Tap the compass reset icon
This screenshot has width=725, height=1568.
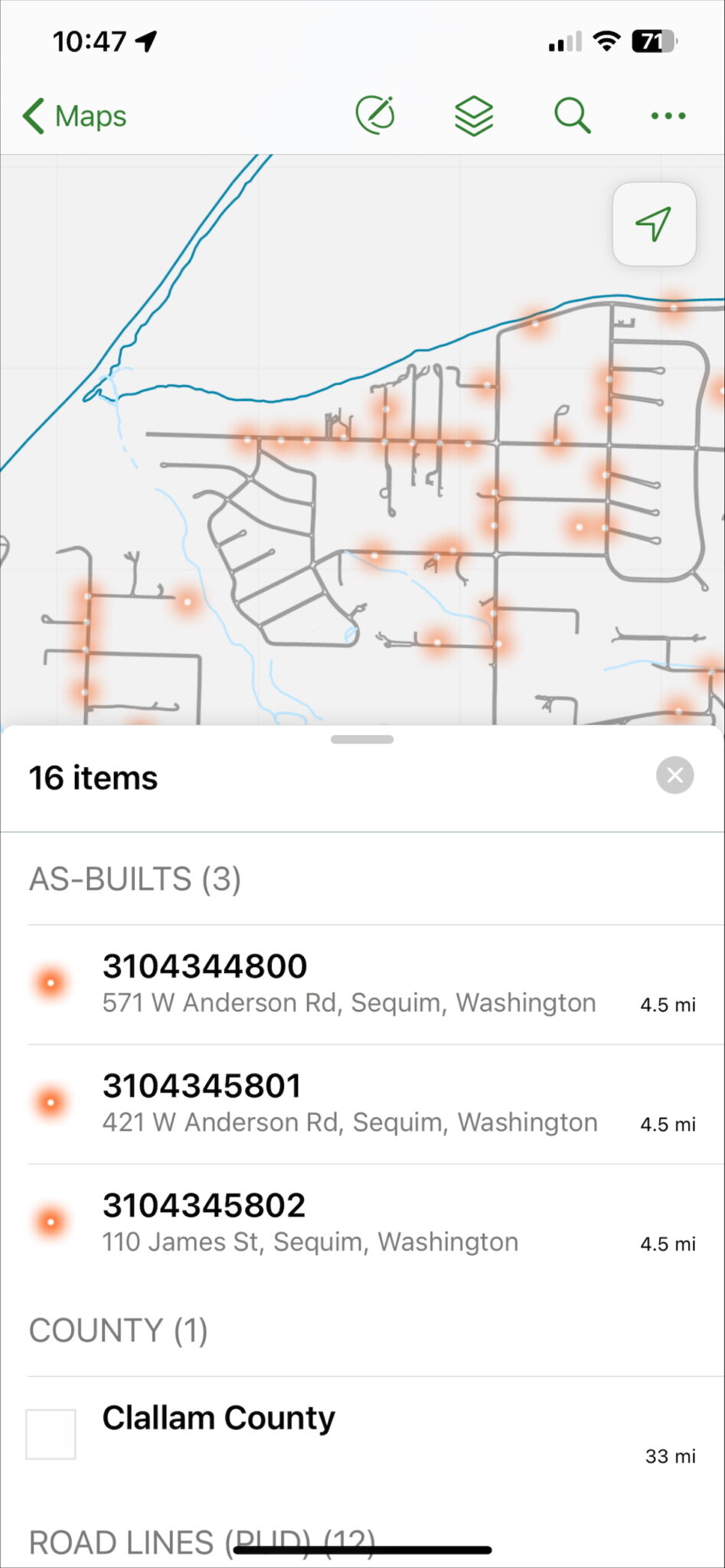click(374, 115)
